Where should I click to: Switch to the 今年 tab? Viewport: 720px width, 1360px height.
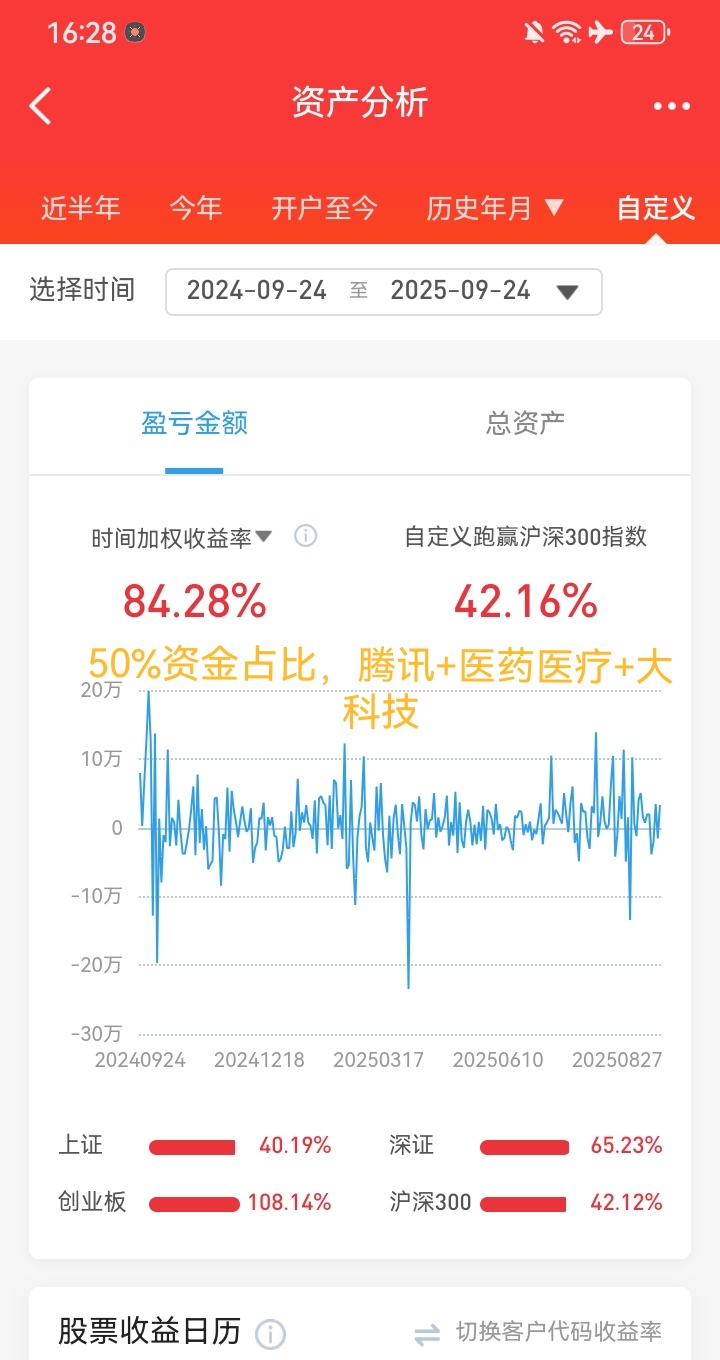point(195,208)
